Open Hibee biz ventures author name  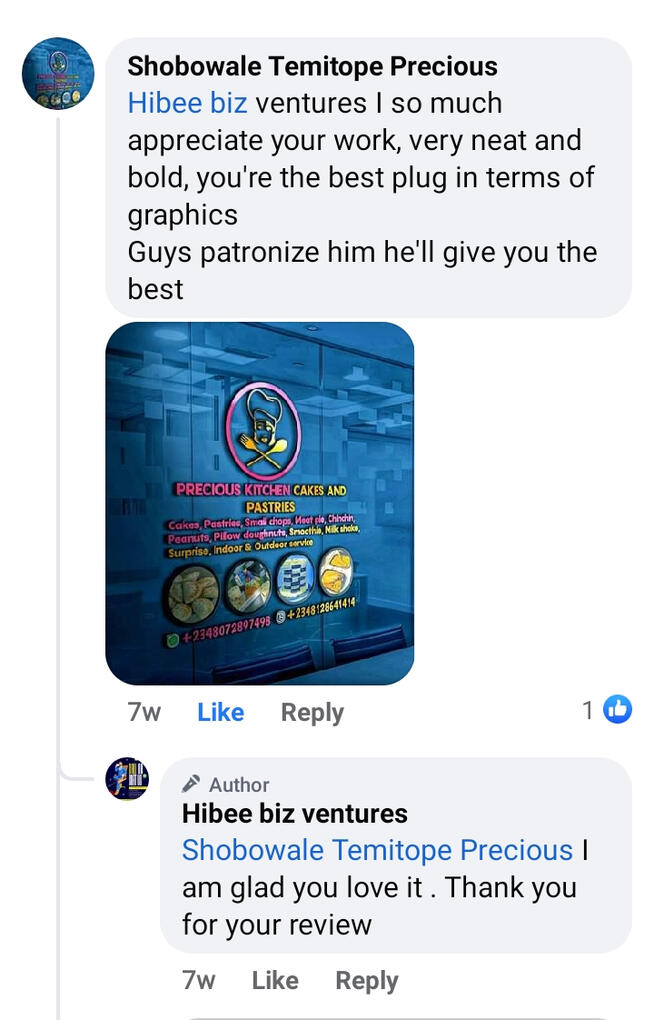pyautogui.click(x=294, y=813)
